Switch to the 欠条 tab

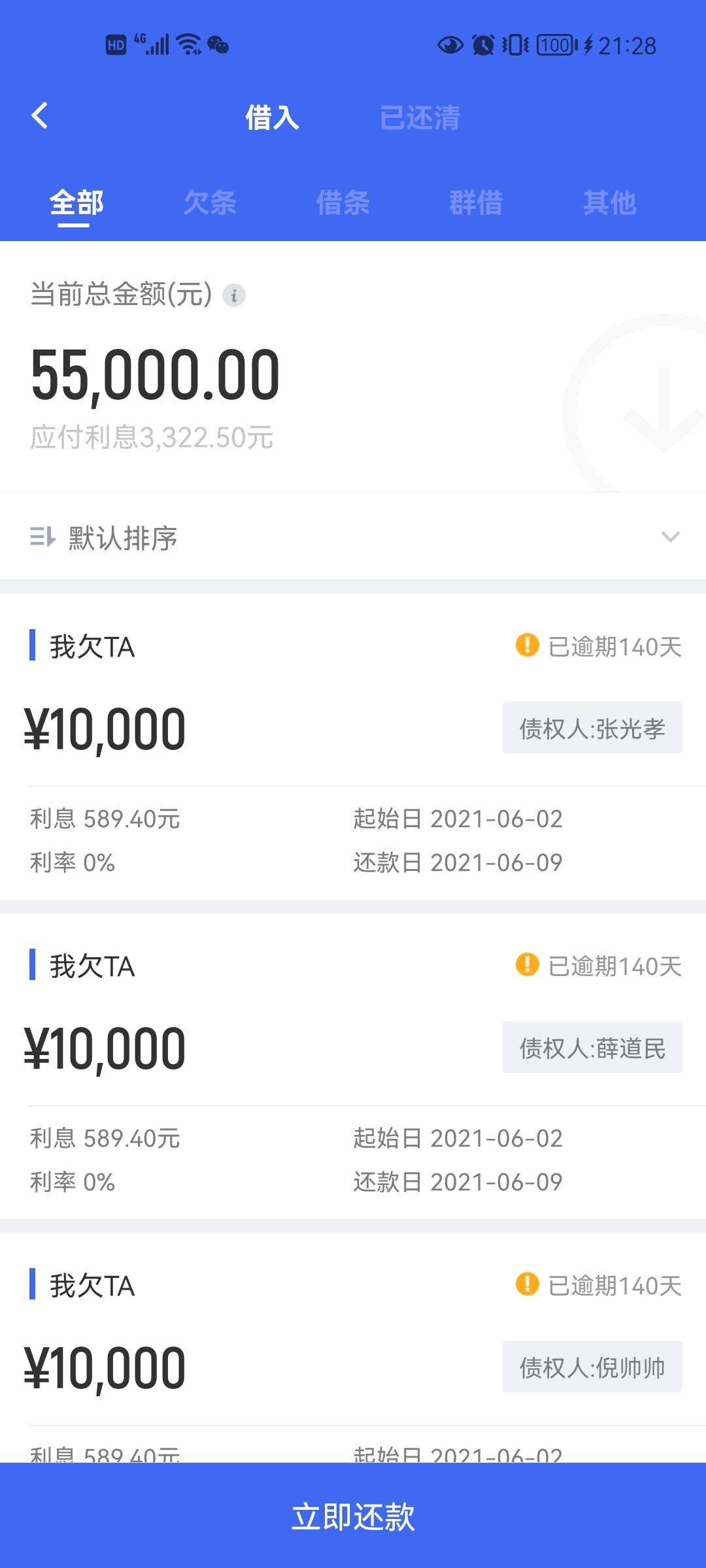[210, 203]
